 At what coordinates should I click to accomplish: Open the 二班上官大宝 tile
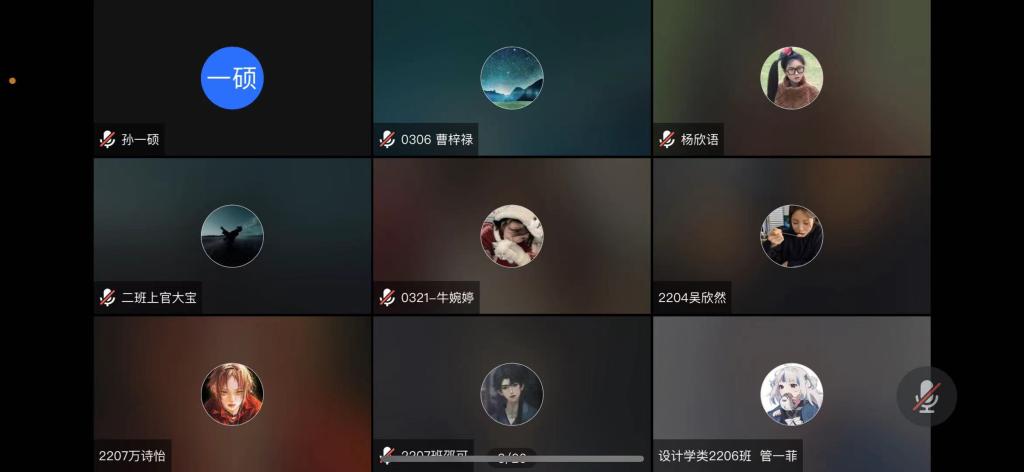(232, 236)
